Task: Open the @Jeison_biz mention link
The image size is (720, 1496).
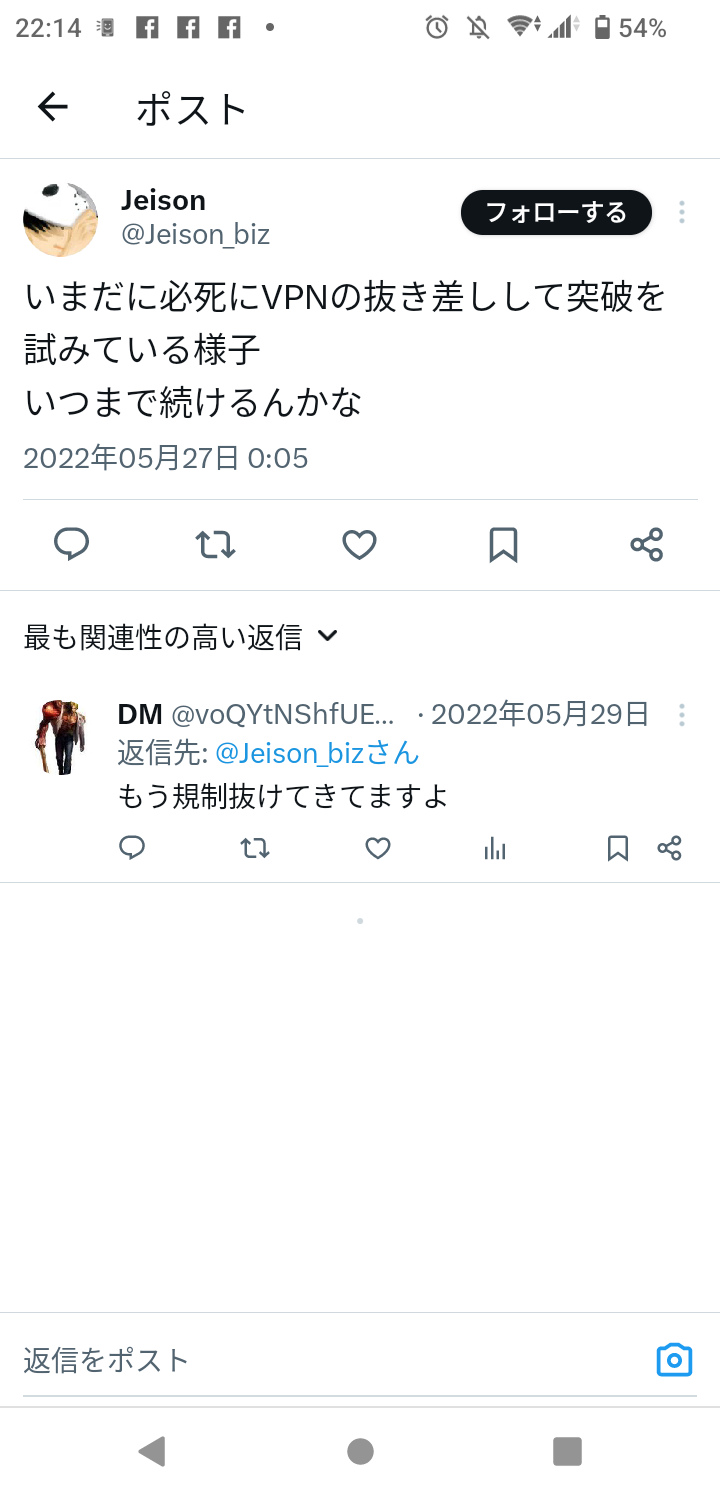Action: tap(317, 753)
